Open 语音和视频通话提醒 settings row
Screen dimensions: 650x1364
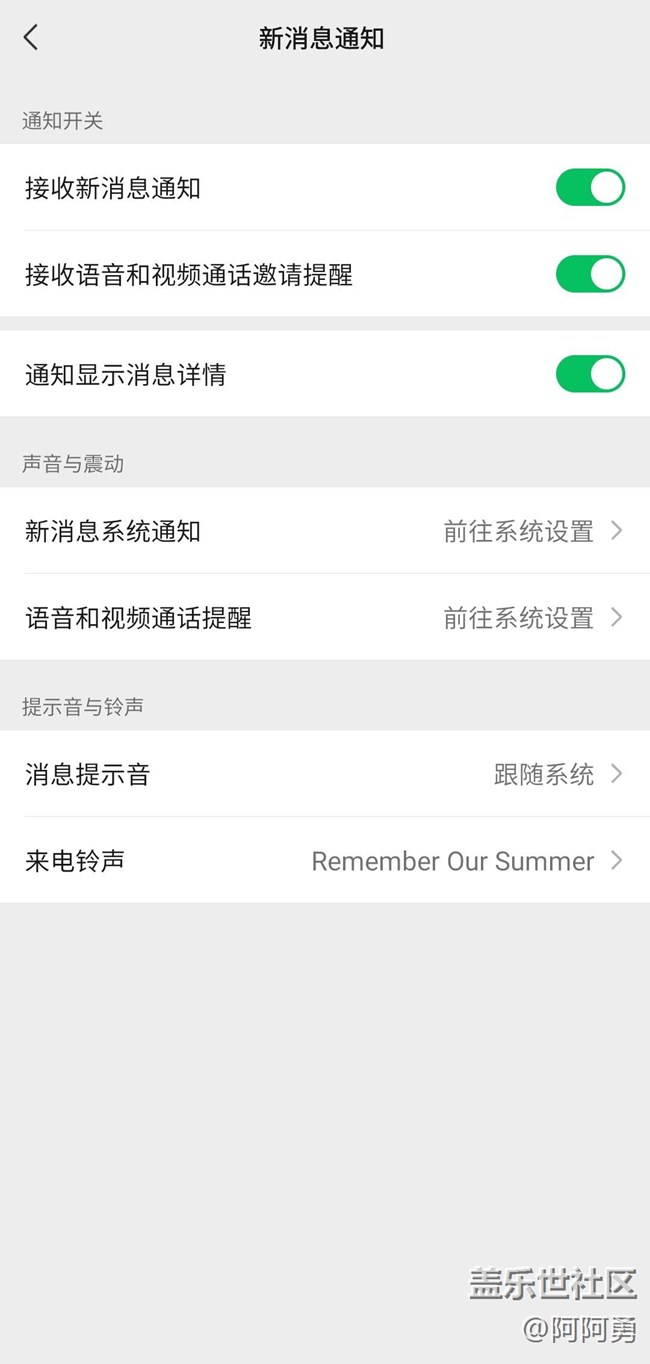click(324, 618)
